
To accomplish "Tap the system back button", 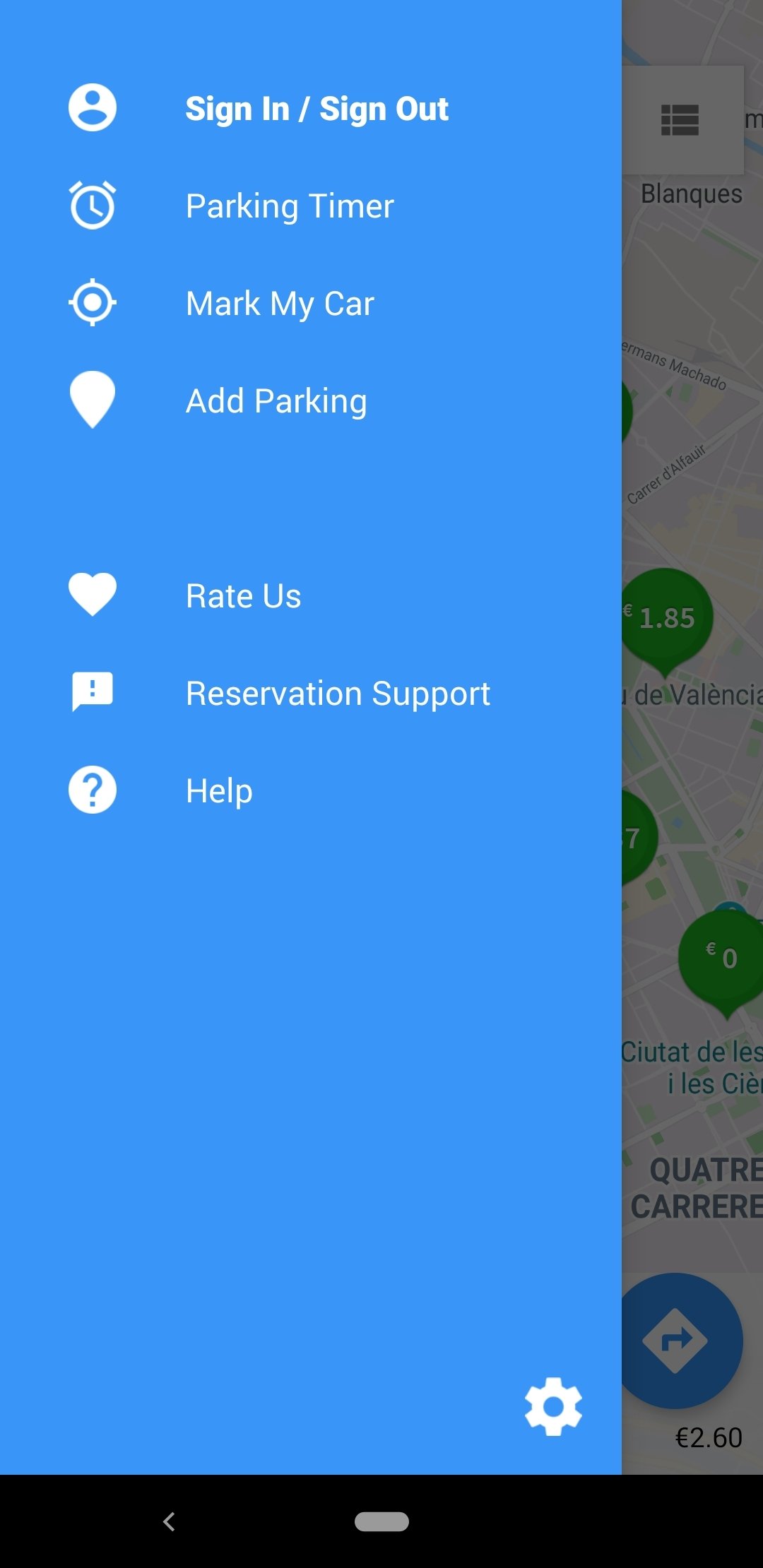I will click(169, 1521).
